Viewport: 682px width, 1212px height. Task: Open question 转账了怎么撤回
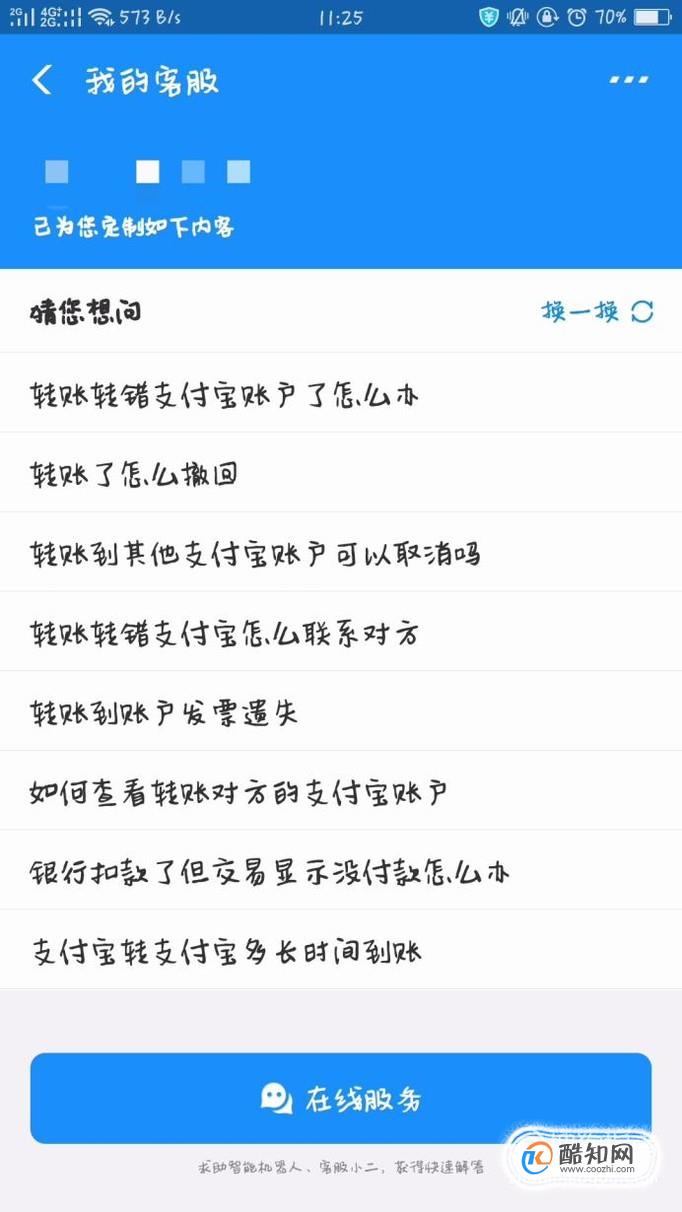pyautogui.click(x=341, y=473)
